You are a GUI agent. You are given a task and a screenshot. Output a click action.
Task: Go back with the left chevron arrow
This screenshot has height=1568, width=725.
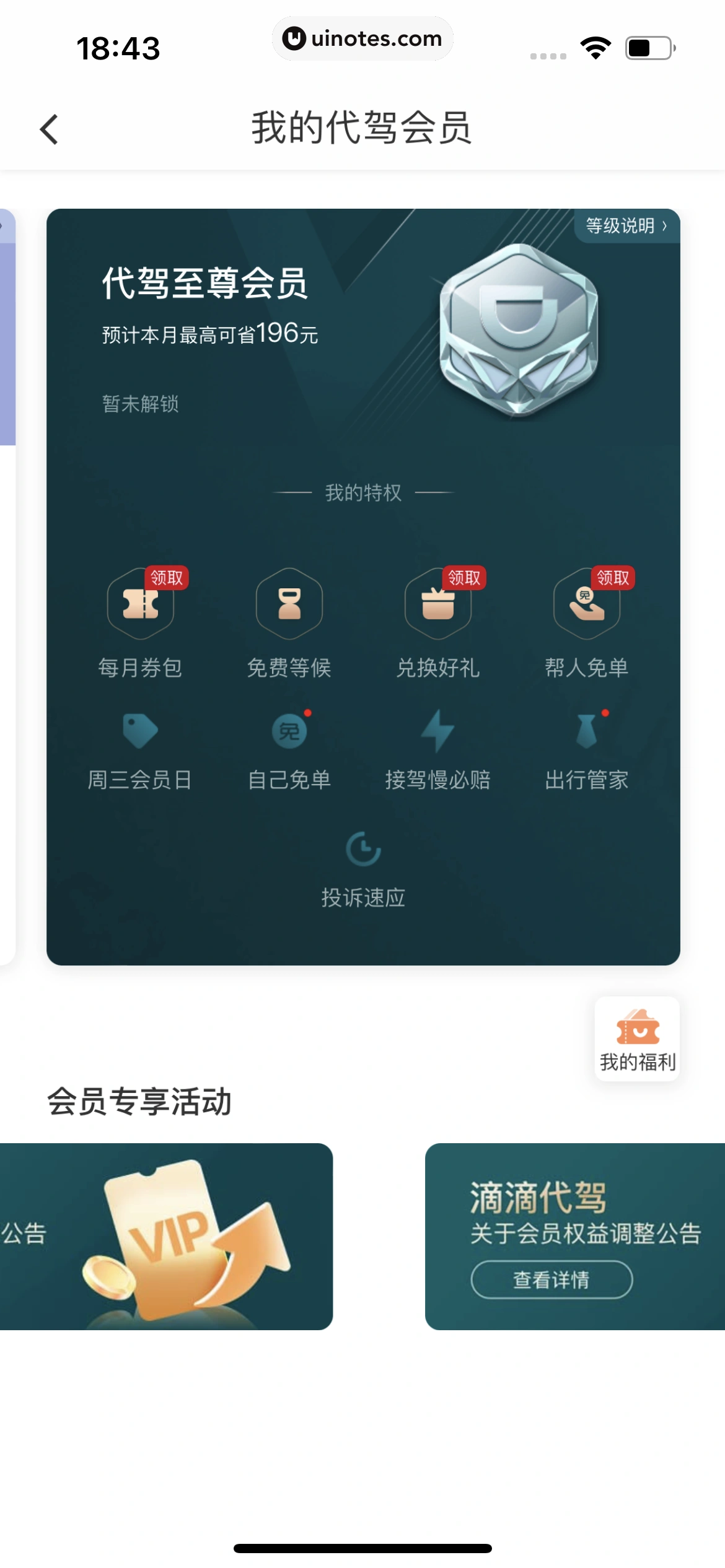49,128
